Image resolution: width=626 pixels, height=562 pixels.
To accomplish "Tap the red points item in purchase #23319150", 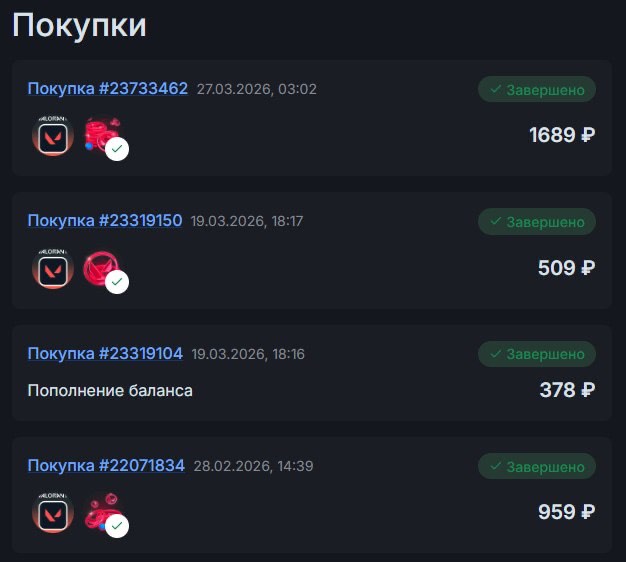I will point(102,268).
